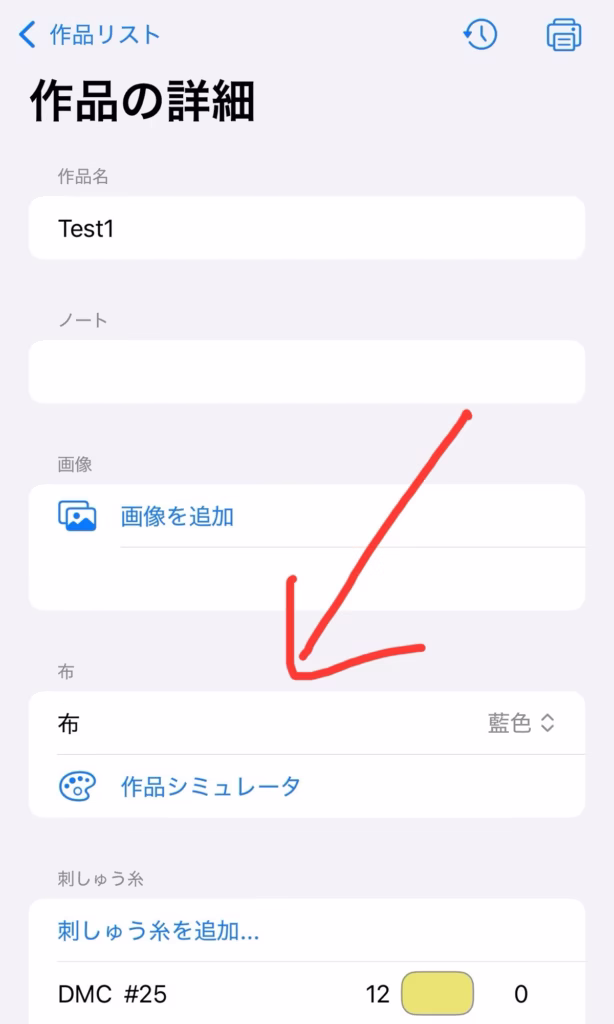Open the 布 picker showing 藍色
Screen dimensions: 614x1024
(x=306, y=723)
